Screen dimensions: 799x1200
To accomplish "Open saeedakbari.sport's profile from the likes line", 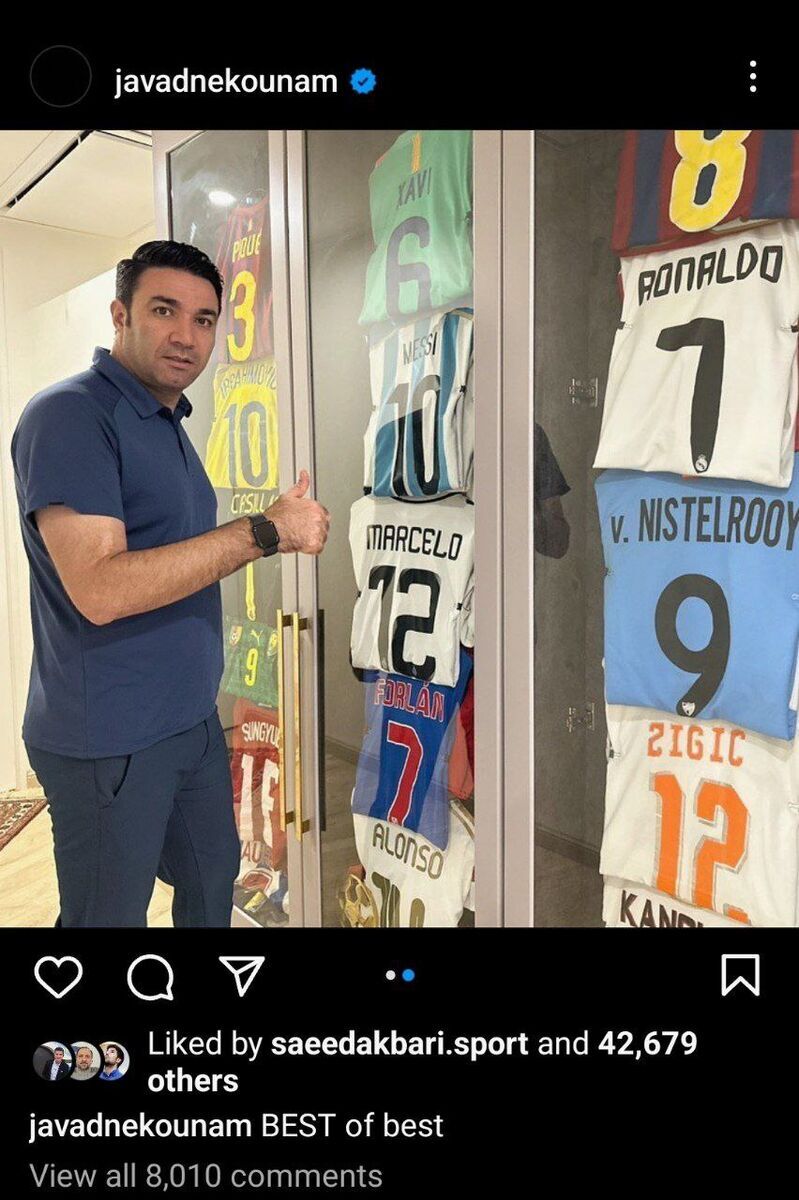I will pyautogui.click(x=399, y=1044).
